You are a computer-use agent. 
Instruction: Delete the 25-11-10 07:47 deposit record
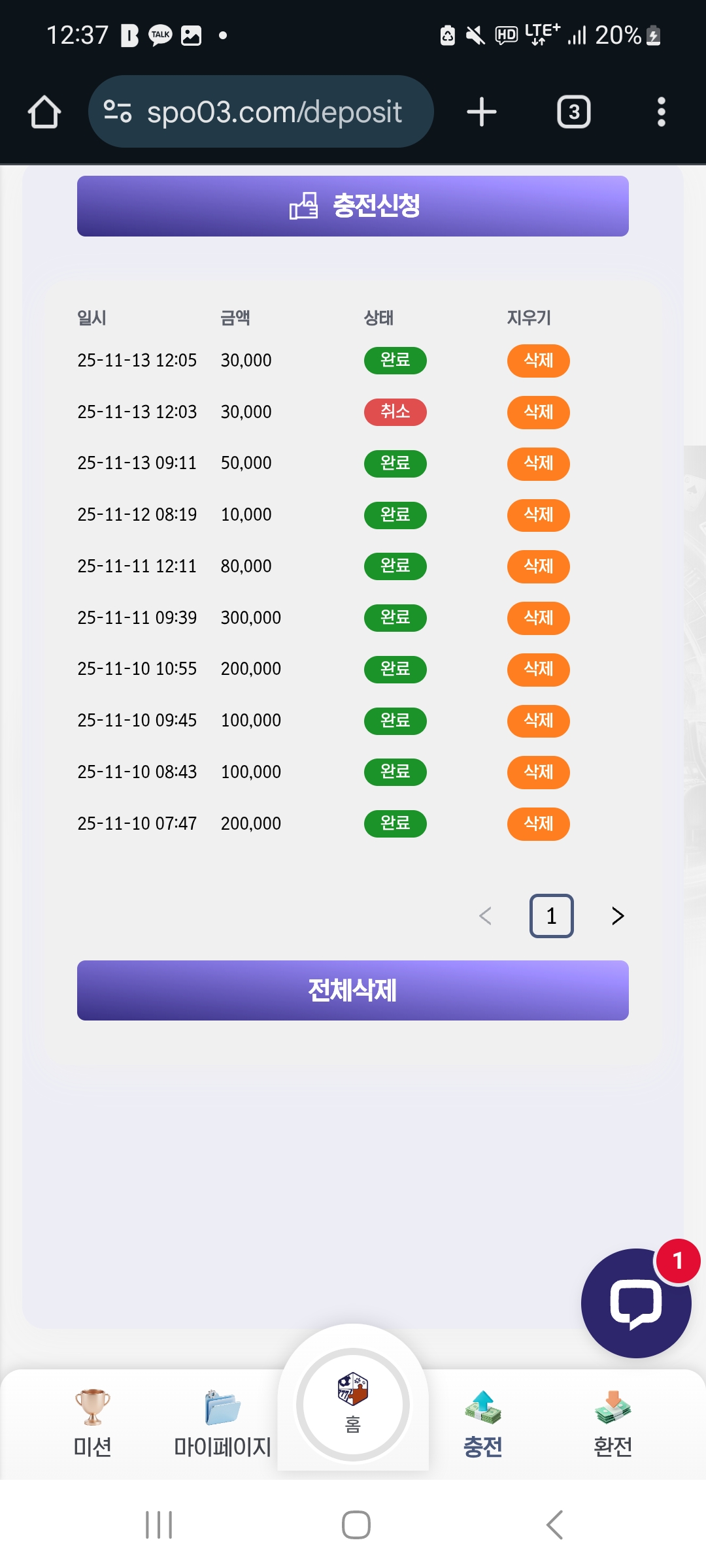538,824
